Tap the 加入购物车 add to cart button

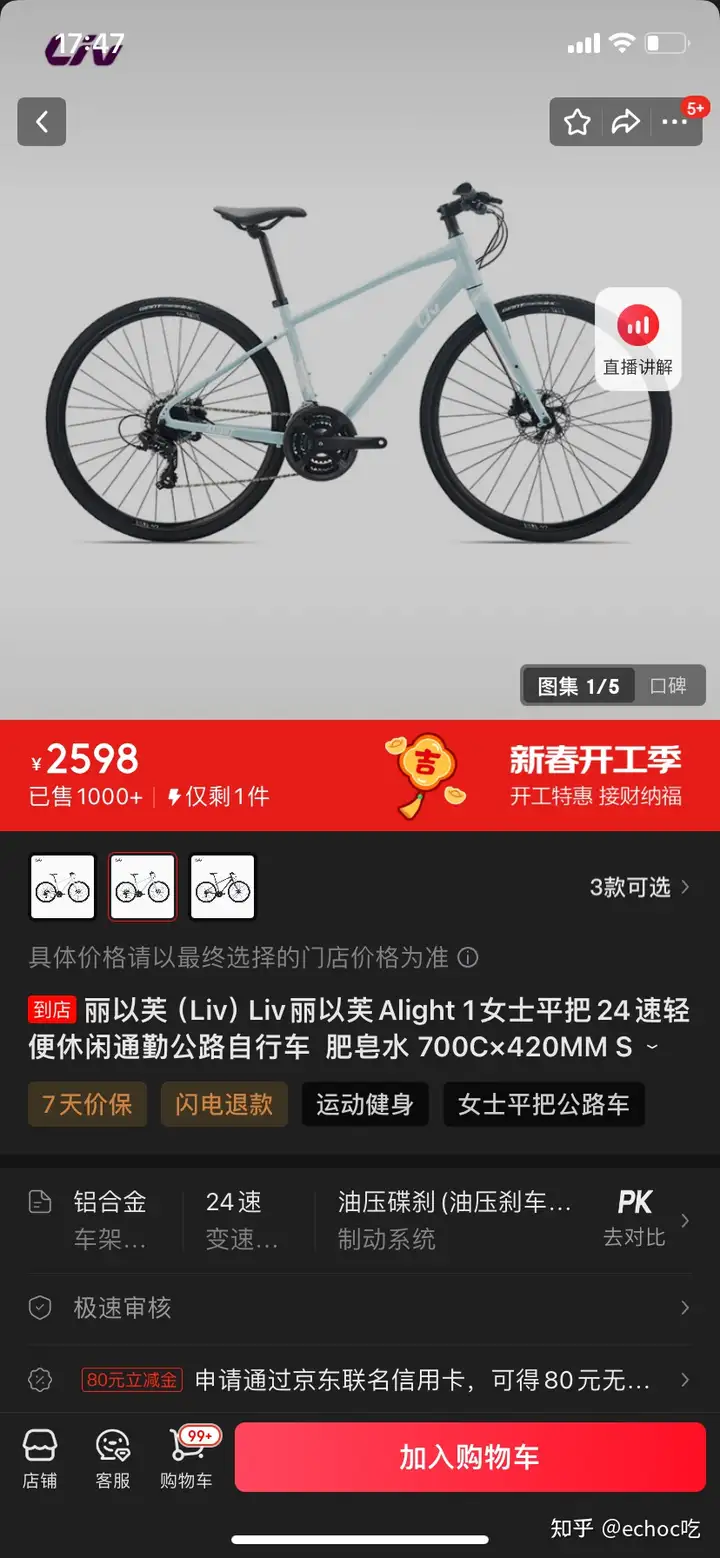click(470, 1457)
